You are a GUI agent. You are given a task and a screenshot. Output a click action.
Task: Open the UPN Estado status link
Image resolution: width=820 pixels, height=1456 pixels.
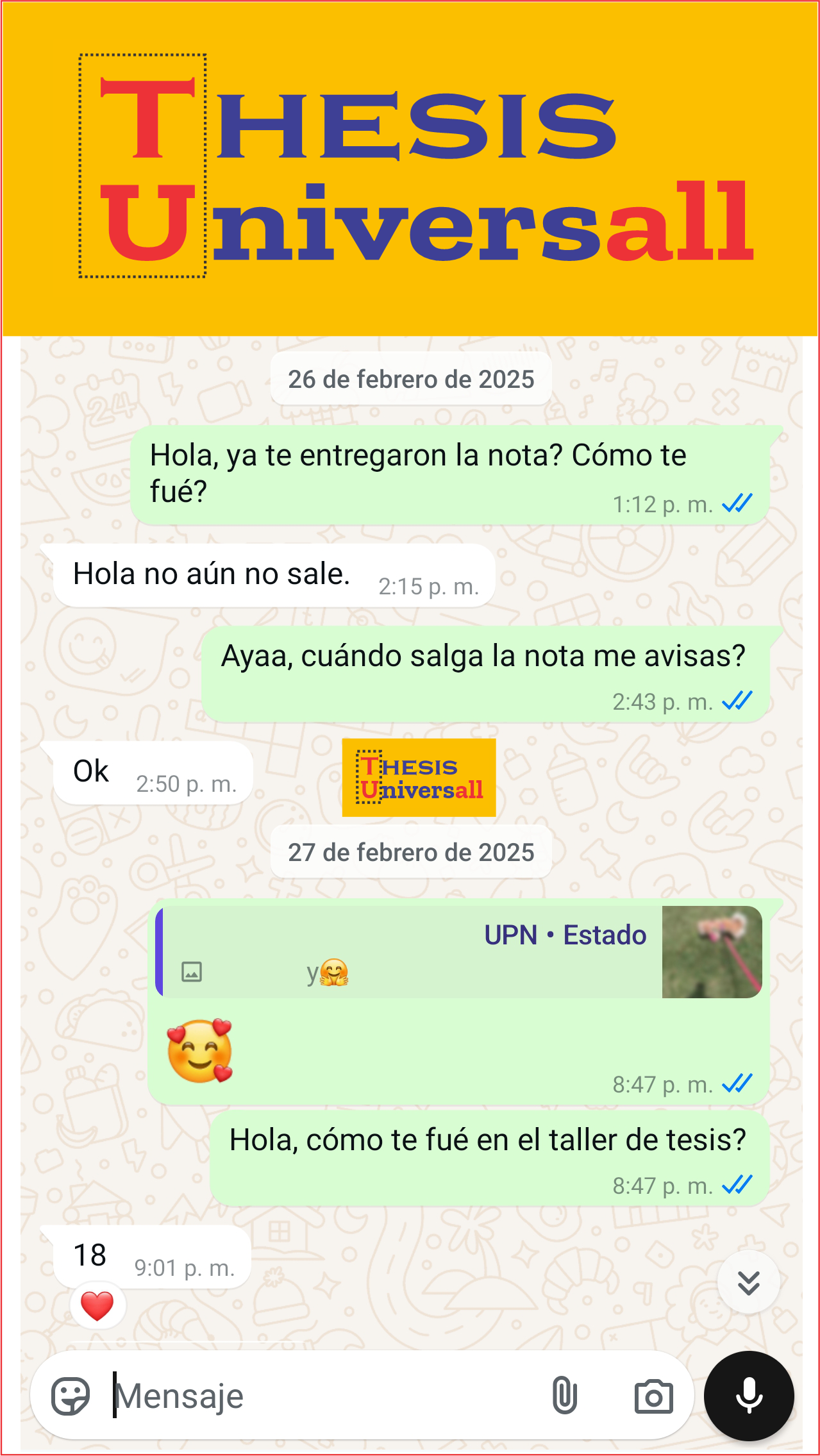pos(563,935)
